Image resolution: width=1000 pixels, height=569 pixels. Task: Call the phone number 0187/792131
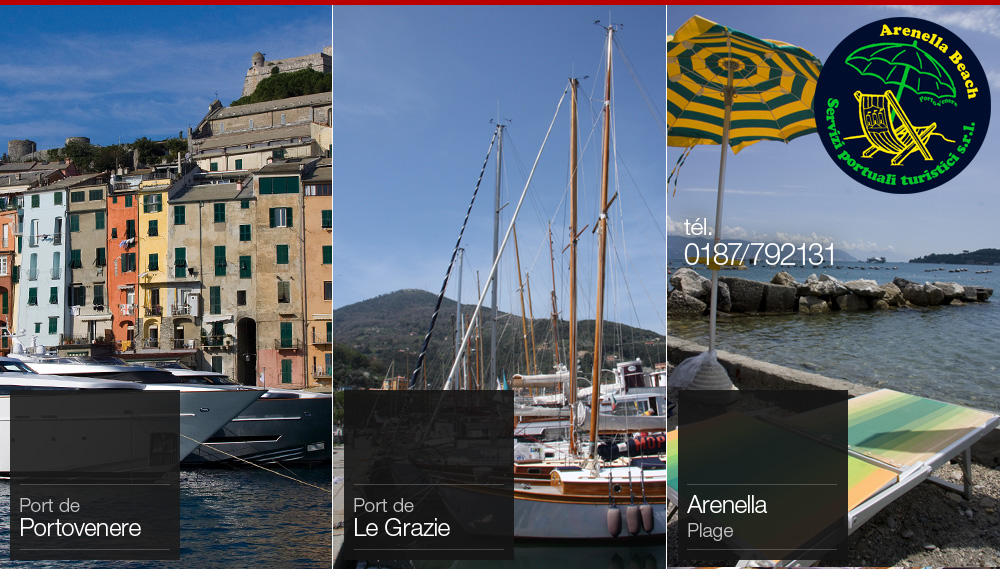click(x=758, y=254)
